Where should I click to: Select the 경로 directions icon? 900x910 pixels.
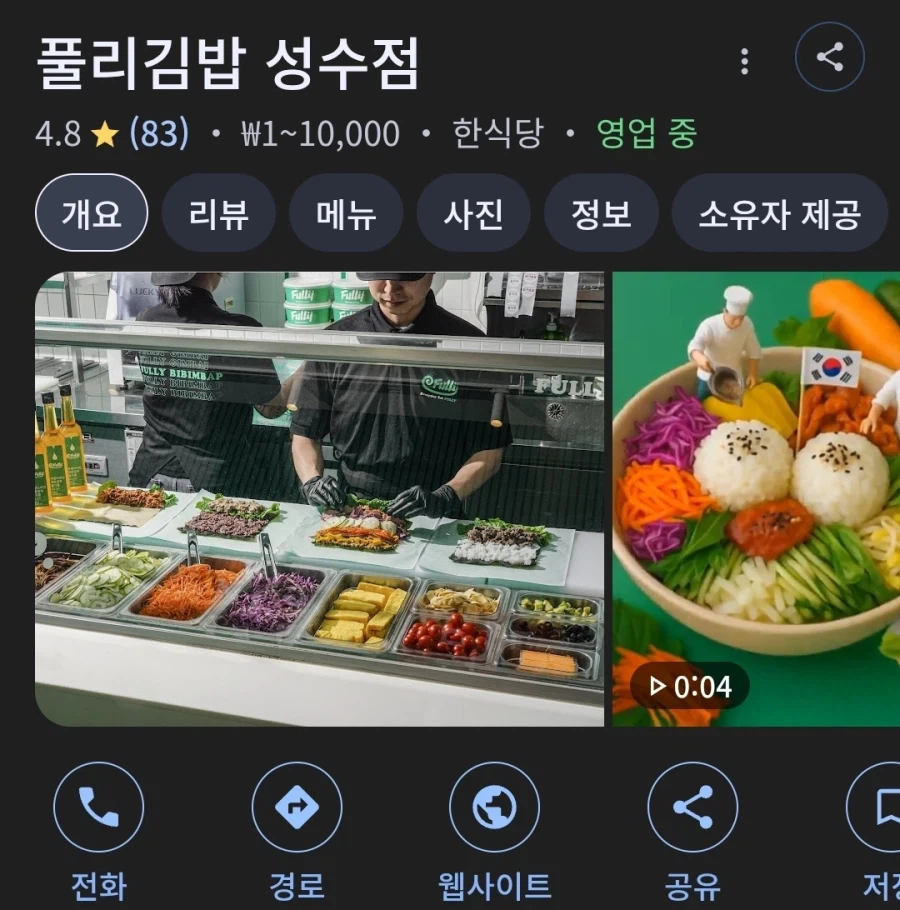[x=296, y=806]
